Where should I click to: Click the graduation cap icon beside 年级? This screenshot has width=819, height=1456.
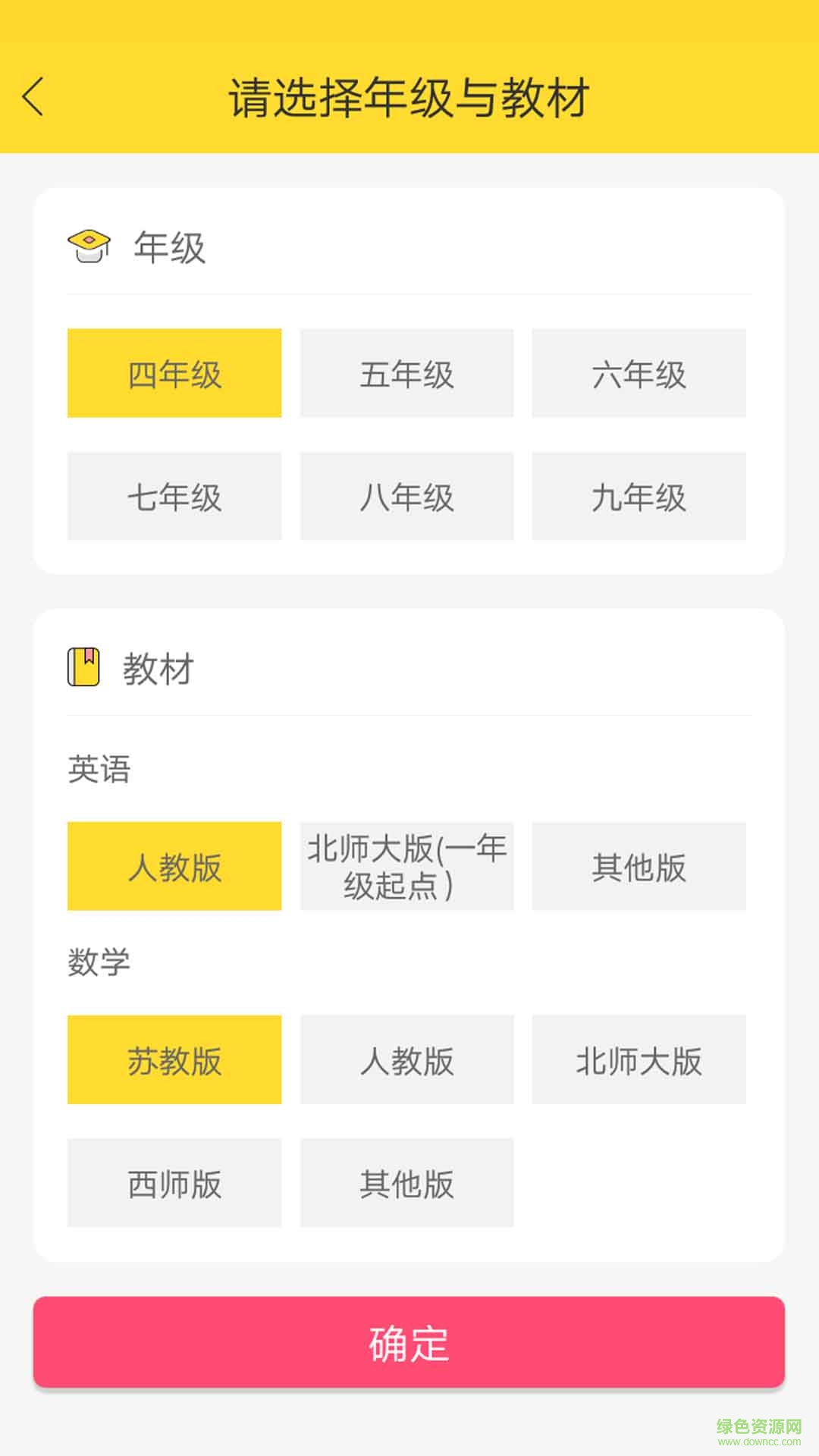(x=89, y=243)
